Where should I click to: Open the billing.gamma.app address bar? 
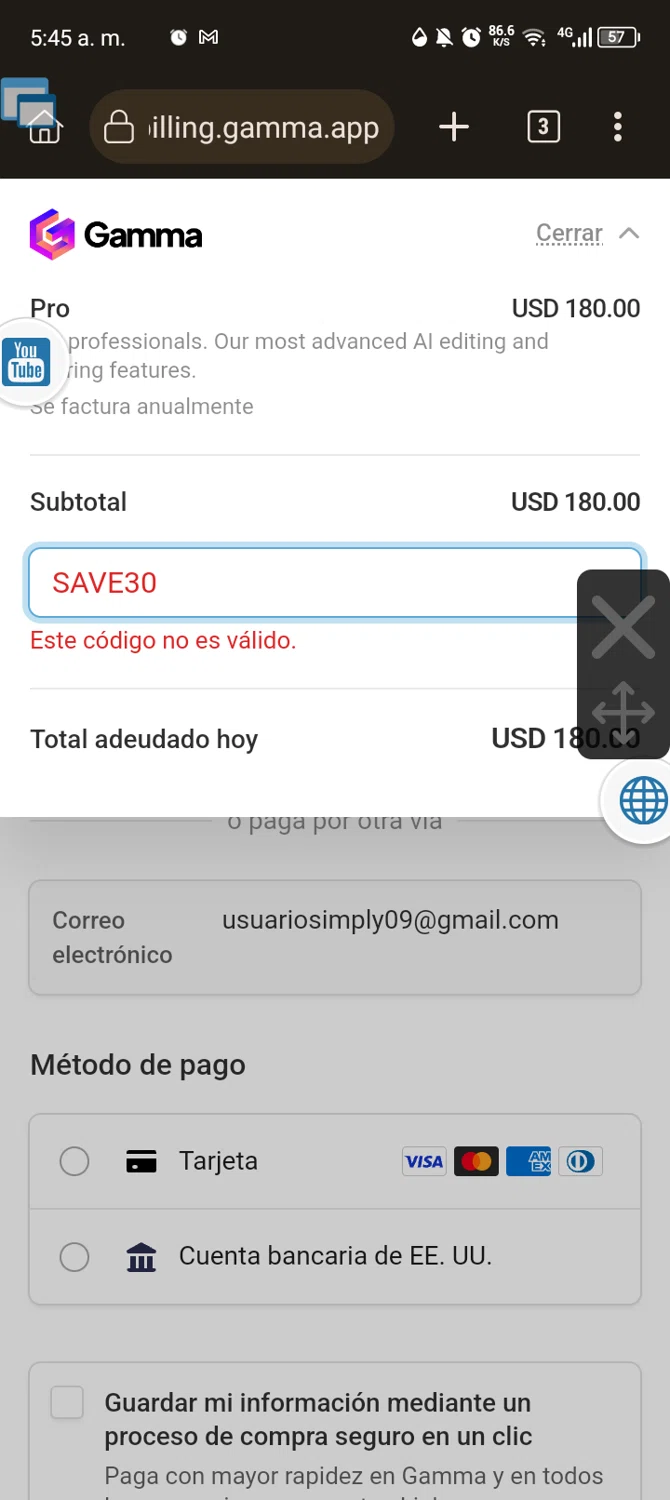(x=241, y=127)
